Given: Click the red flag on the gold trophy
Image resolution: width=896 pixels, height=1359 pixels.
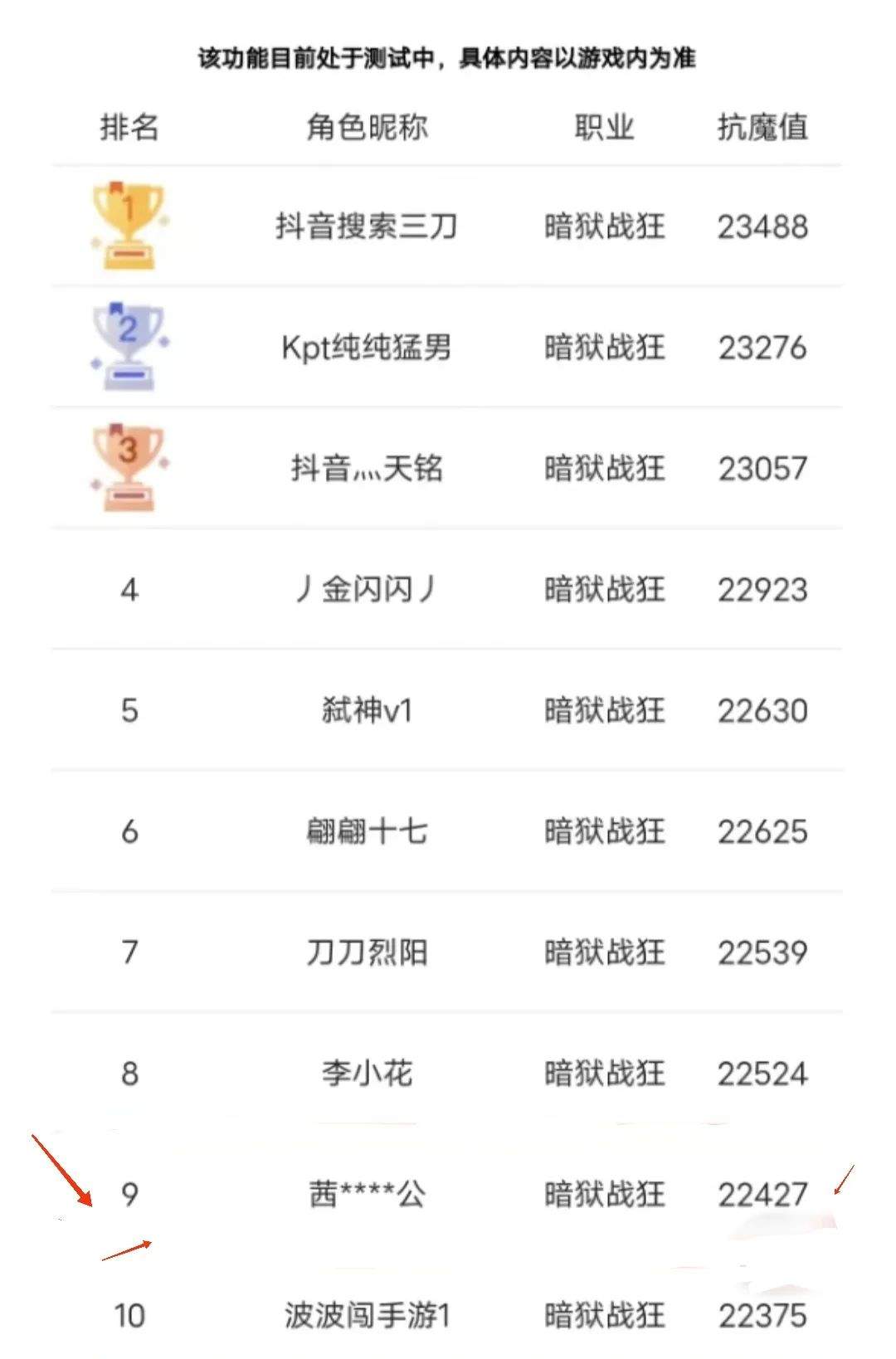Looking at the screenshot, I should (116, 188).
